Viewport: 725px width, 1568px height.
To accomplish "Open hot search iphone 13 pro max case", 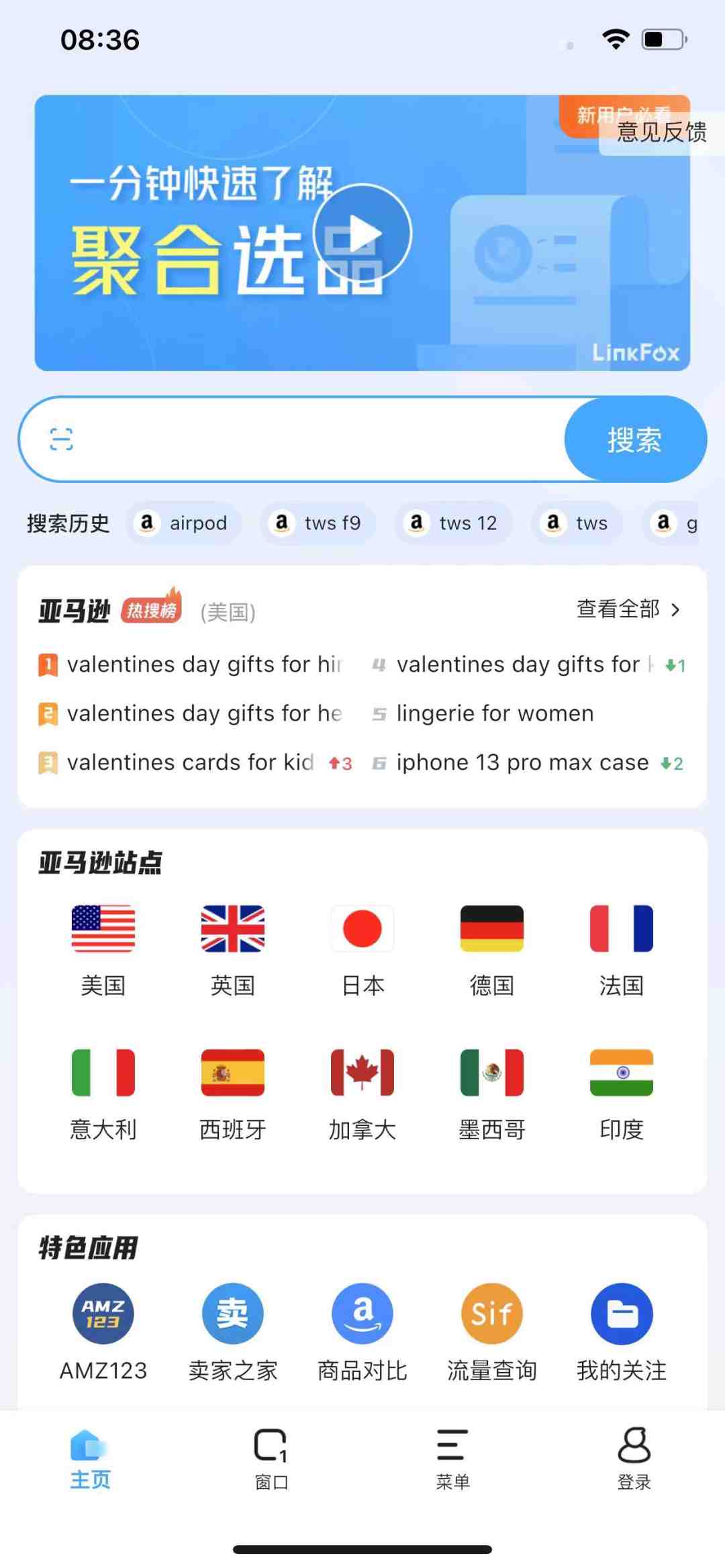I will click(522, 763).
